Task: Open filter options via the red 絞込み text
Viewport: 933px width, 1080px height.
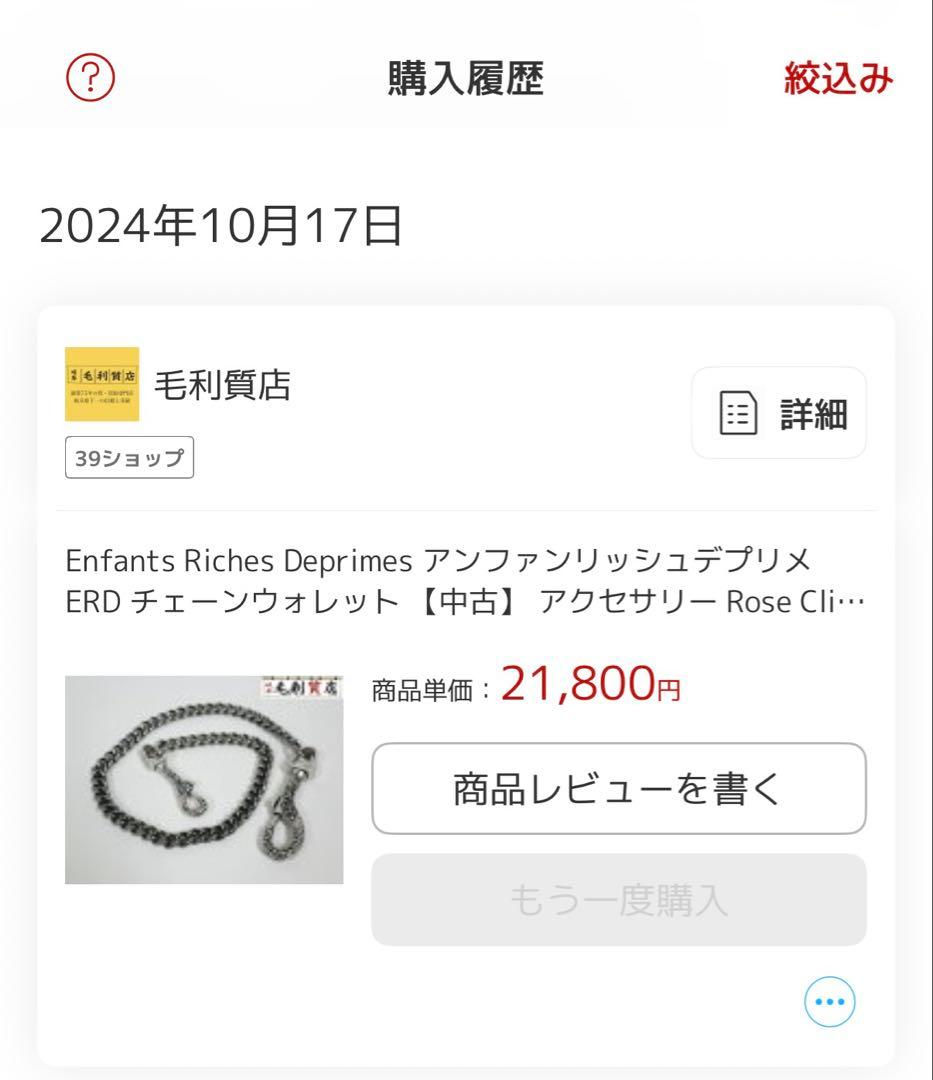Action: point(838,80)
